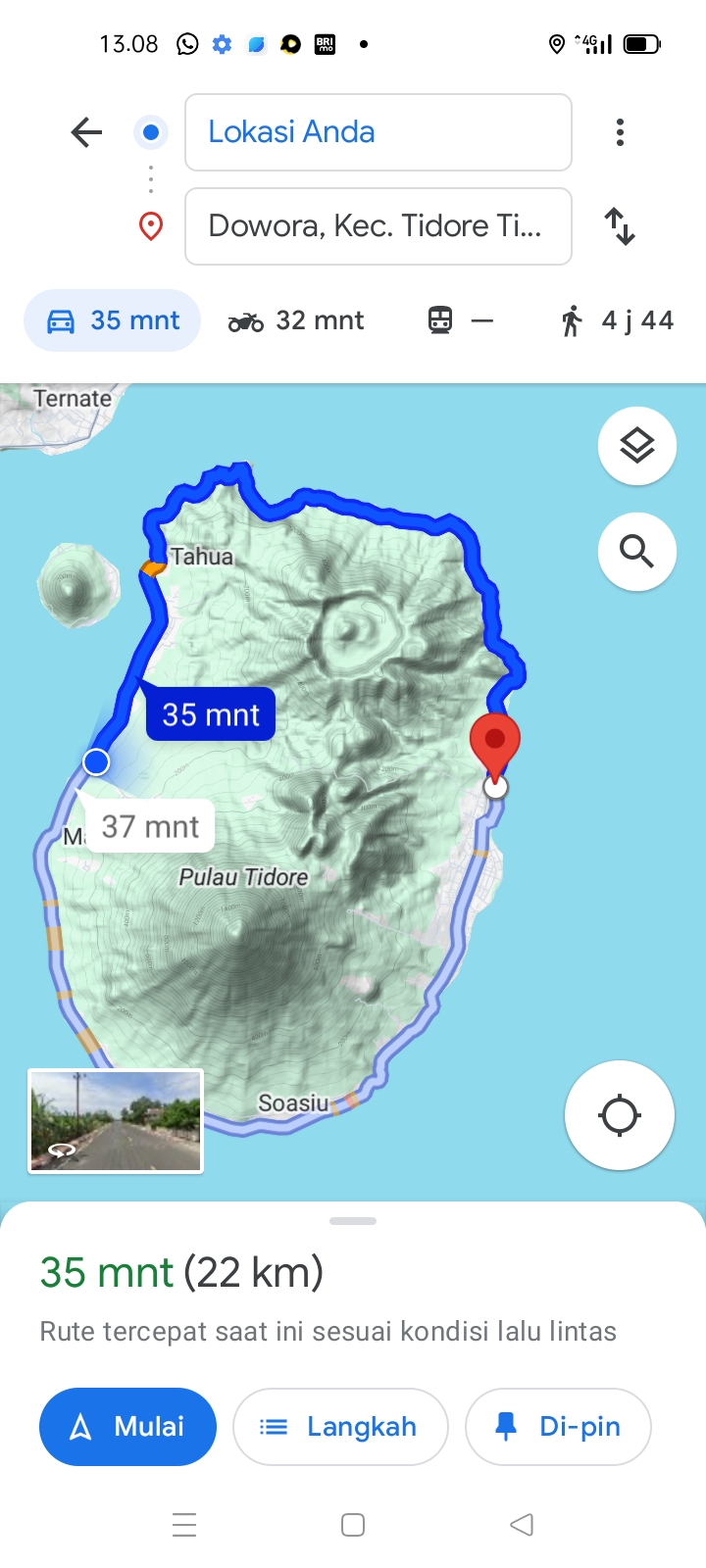Switch to motorcycle mode 32 mnt
Image resolution: width=706 pixels, height=1568 pixels.
click(x=295, y=320)
